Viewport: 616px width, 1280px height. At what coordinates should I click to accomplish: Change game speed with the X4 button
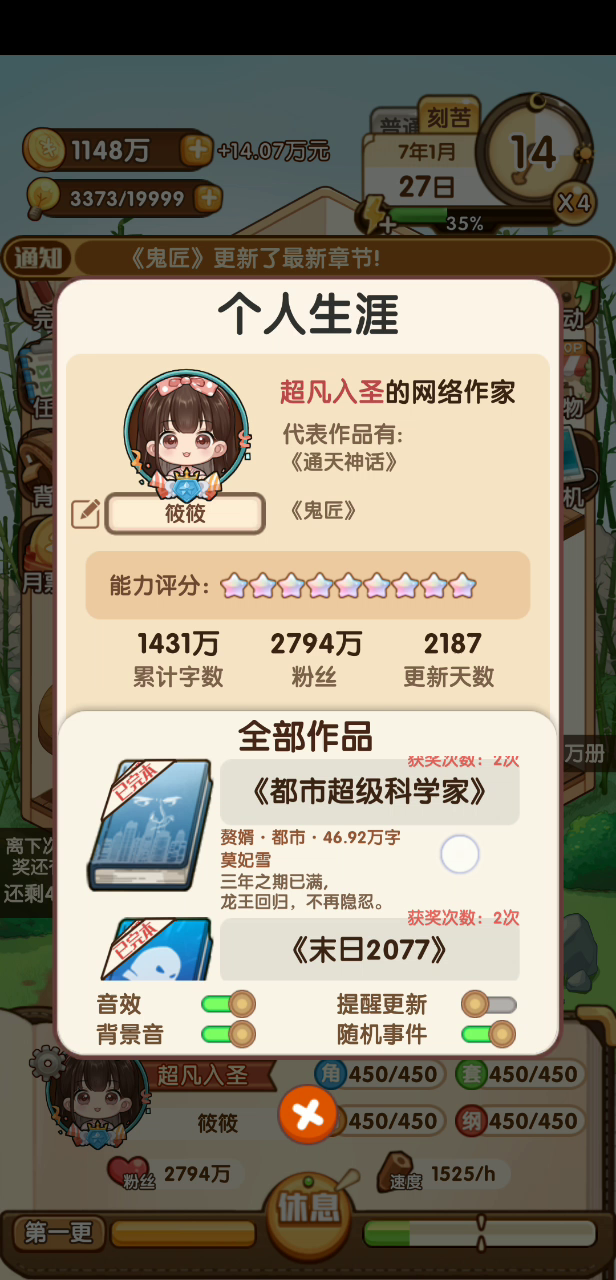pos(573,204)
